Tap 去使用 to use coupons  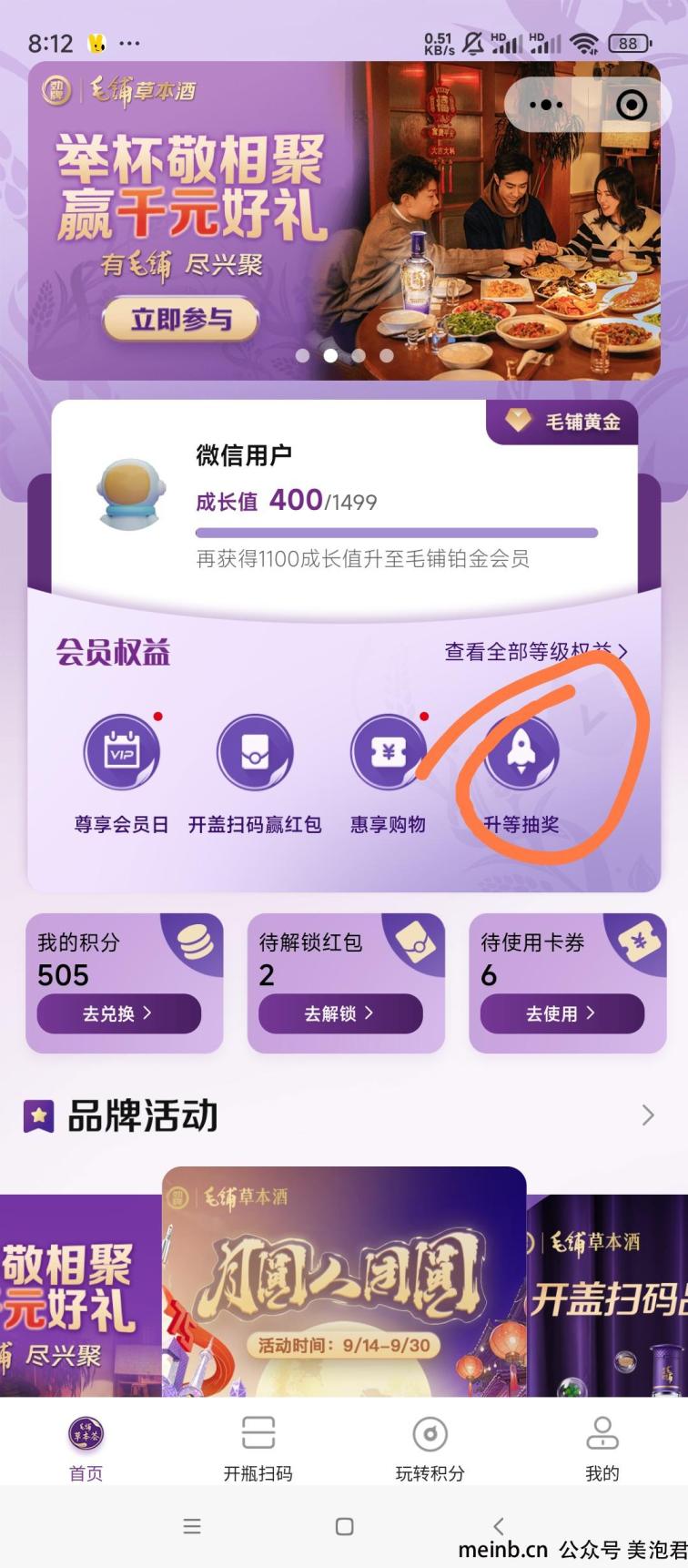coord(562,1013)
